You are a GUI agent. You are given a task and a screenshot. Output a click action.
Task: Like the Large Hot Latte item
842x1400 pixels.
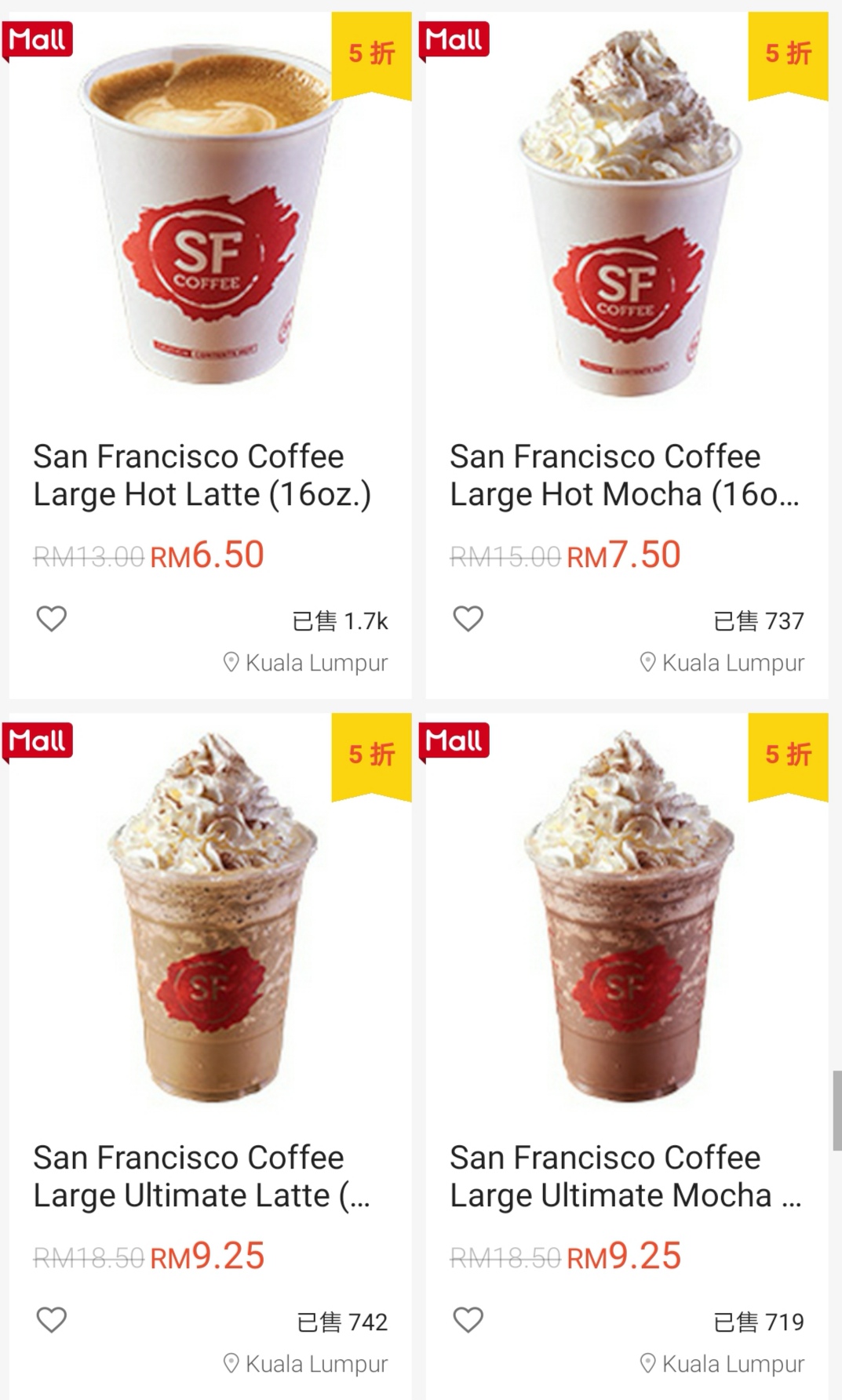tap(52, 620)
